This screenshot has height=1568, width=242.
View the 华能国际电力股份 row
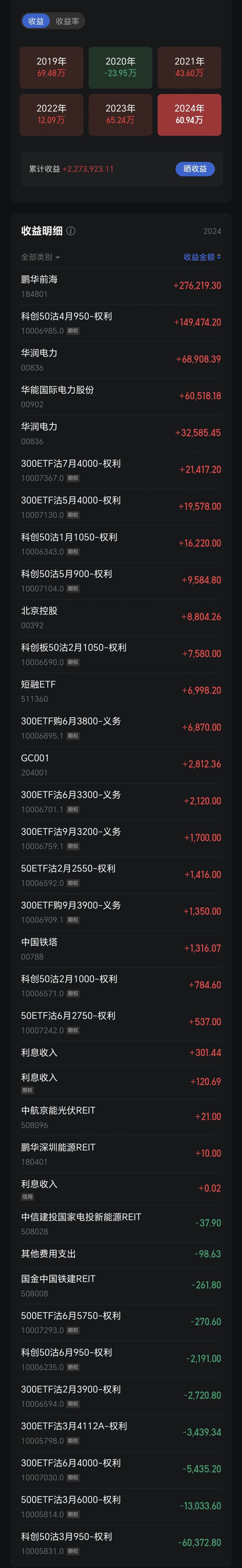[121, 396]
